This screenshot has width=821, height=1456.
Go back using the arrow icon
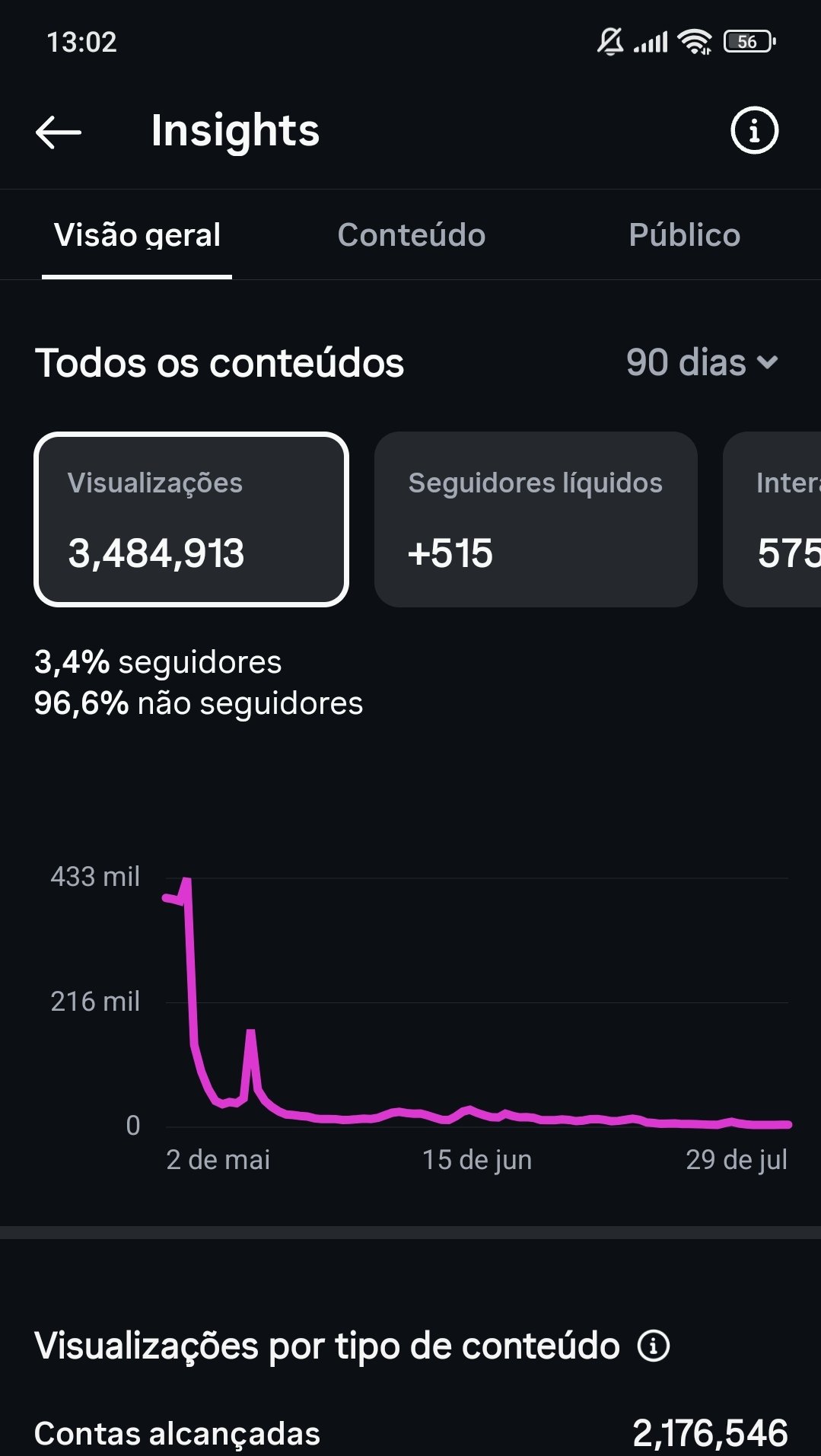[x=59, y=132]
